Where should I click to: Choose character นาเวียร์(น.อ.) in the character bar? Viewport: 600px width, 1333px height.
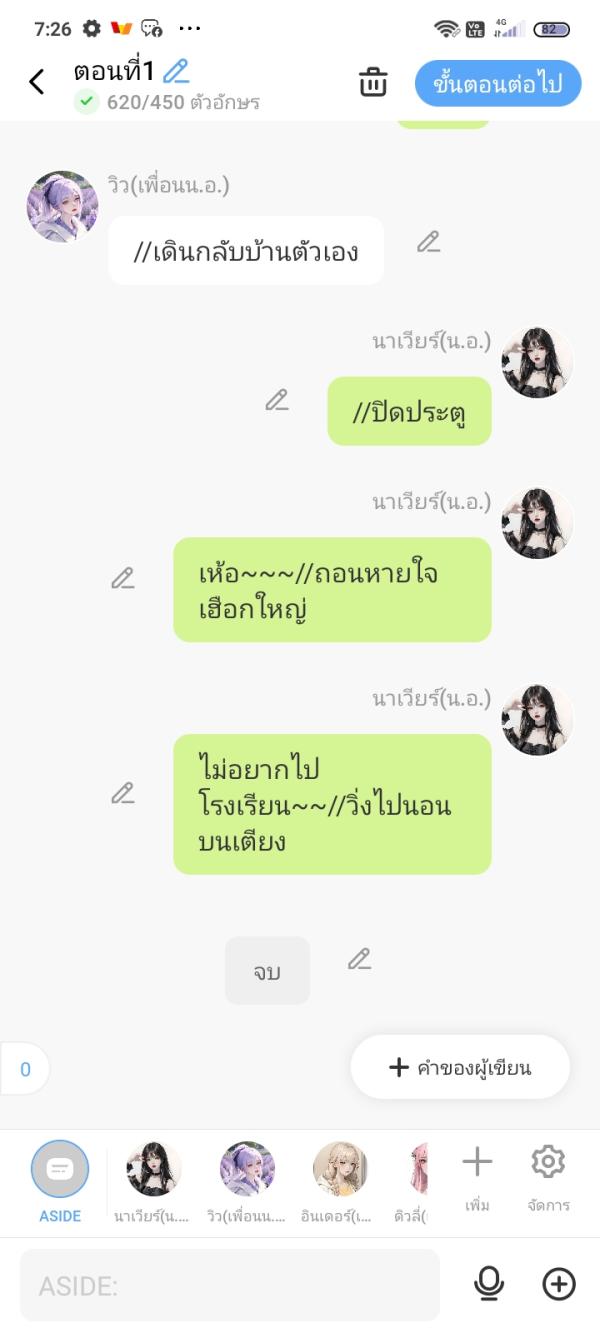(153, 1171)
